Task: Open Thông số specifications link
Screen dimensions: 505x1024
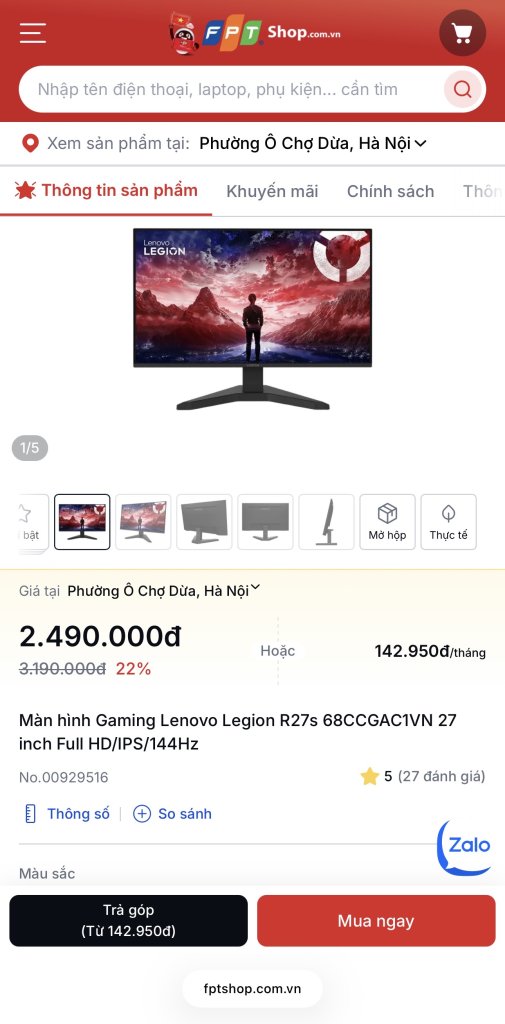Action: pyautogui.click(x=66, y=814)
